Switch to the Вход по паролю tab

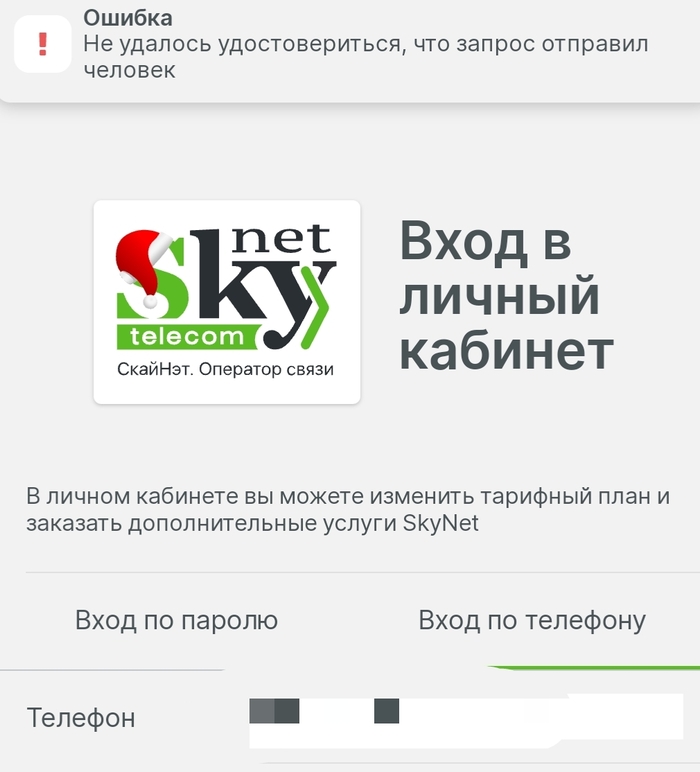[x=176, y=621]
